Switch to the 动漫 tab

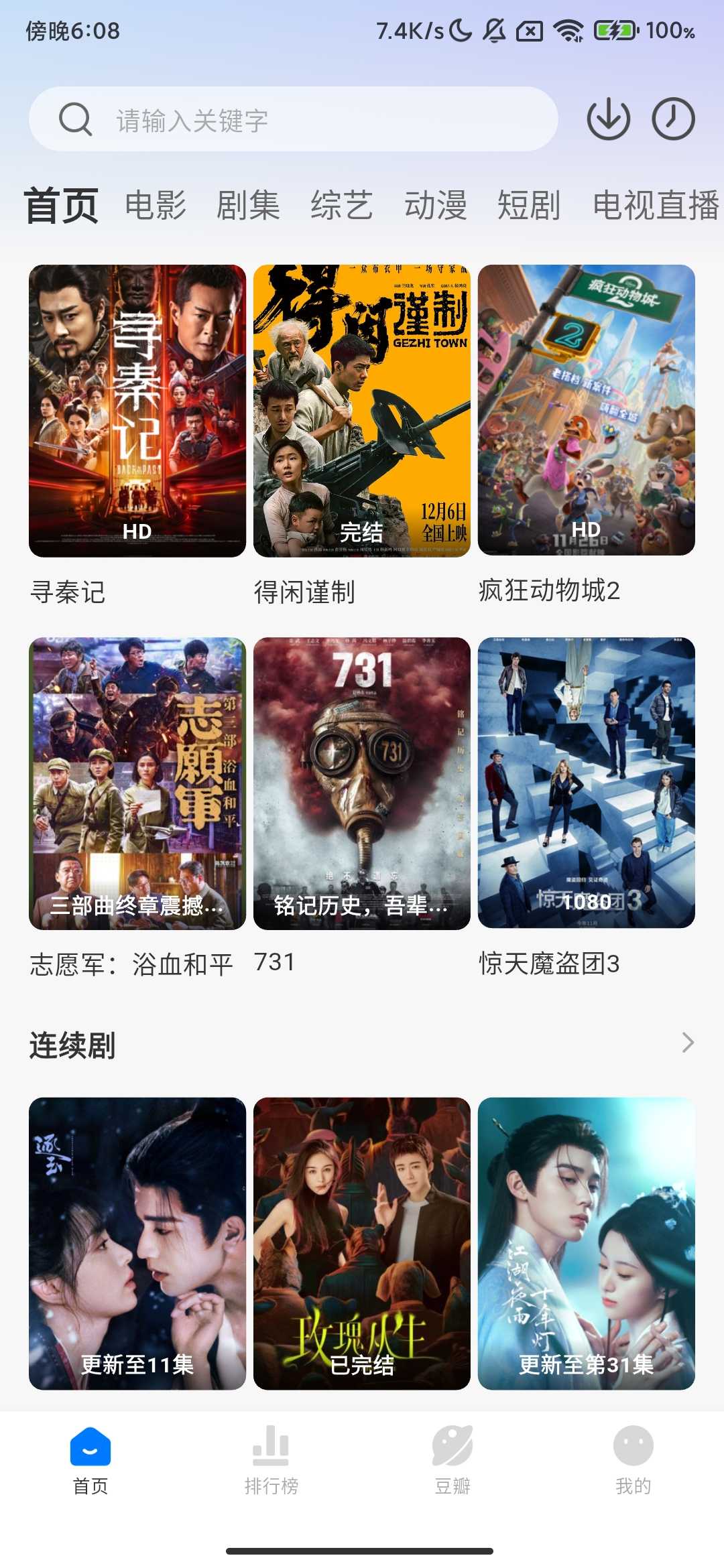point(436,205)
